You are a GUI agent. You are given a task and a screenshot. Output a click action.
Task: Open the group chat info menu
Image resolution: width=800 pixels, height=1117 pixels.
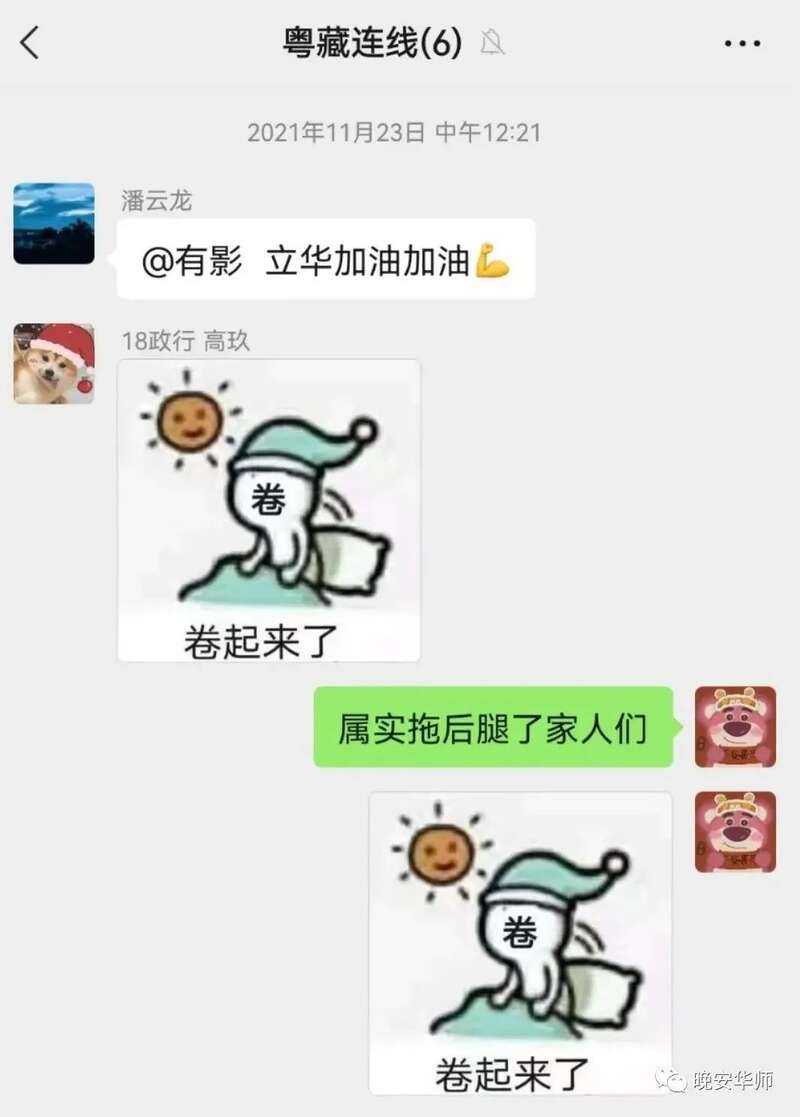[742, 44]
